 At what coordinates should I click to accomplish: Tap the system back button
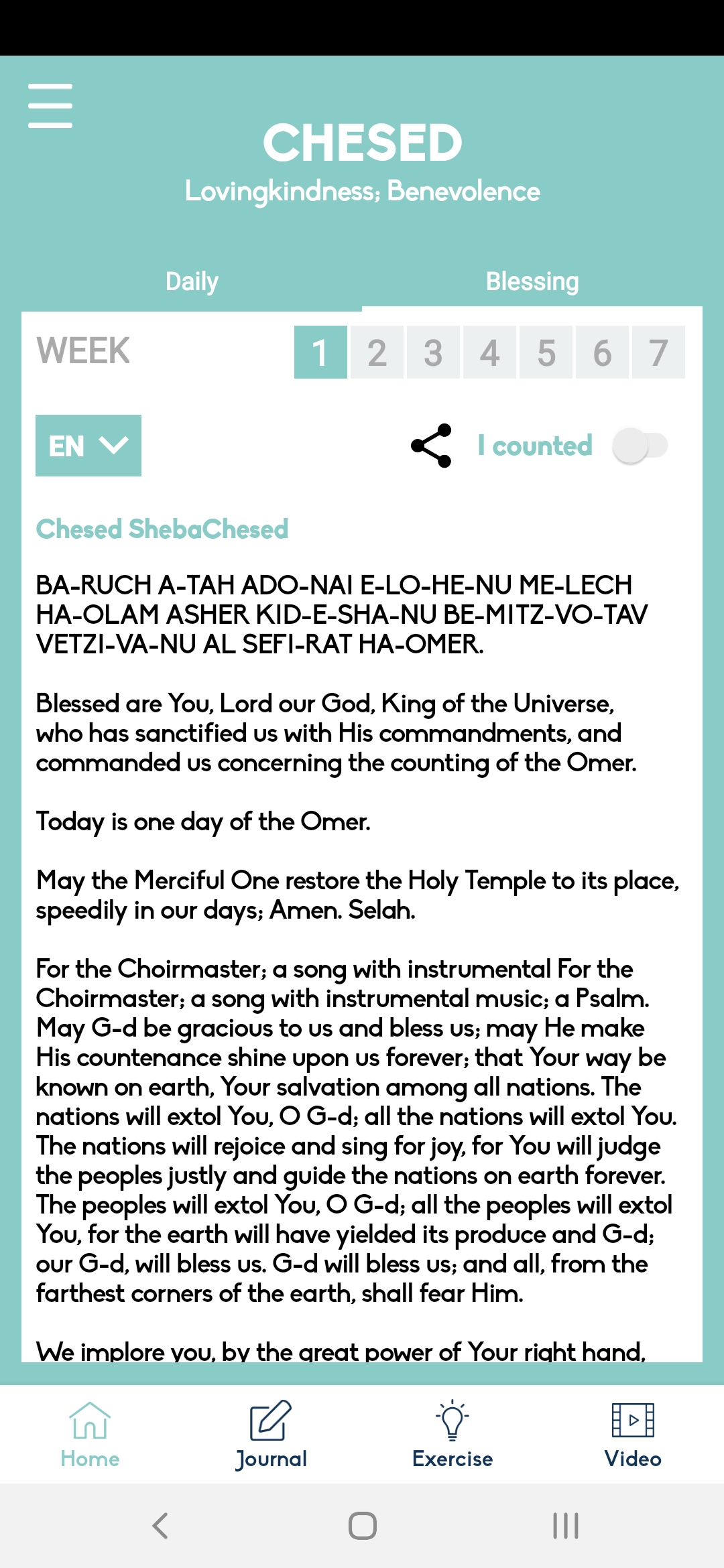[x=160, y=1526]
